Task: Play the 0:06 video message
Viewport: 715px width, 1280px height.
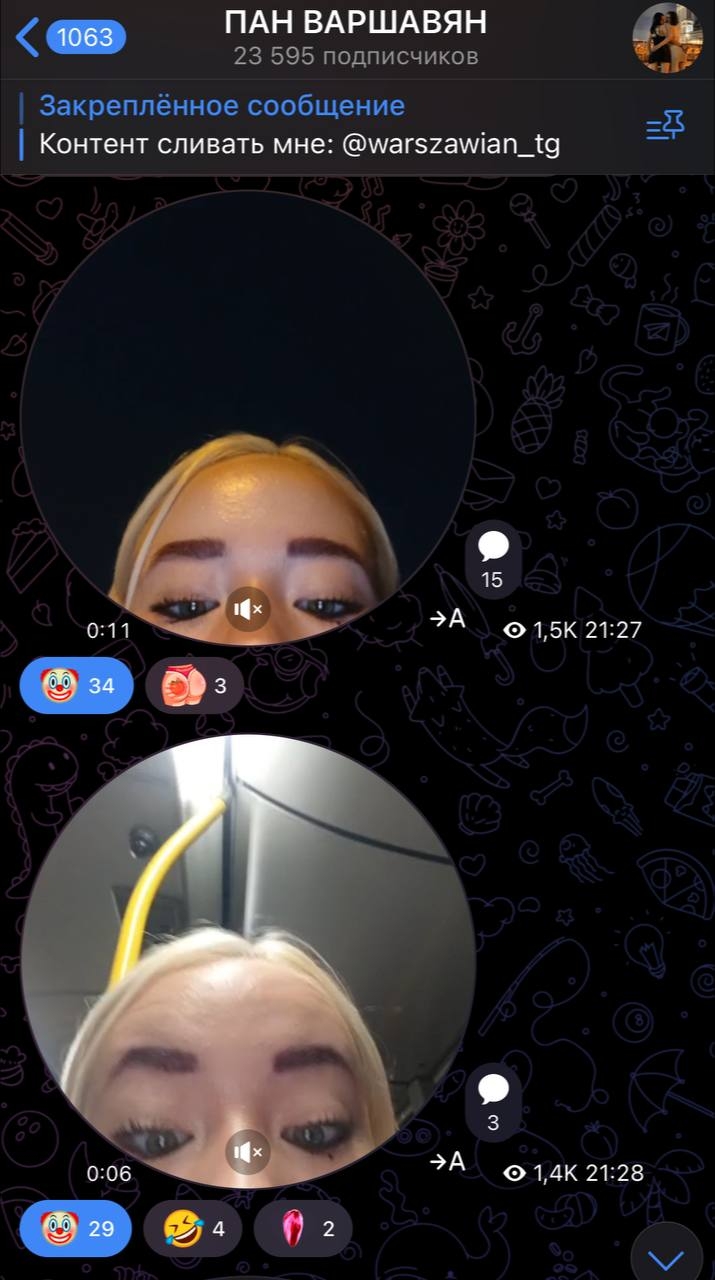Action: click(x=247, y=960)
